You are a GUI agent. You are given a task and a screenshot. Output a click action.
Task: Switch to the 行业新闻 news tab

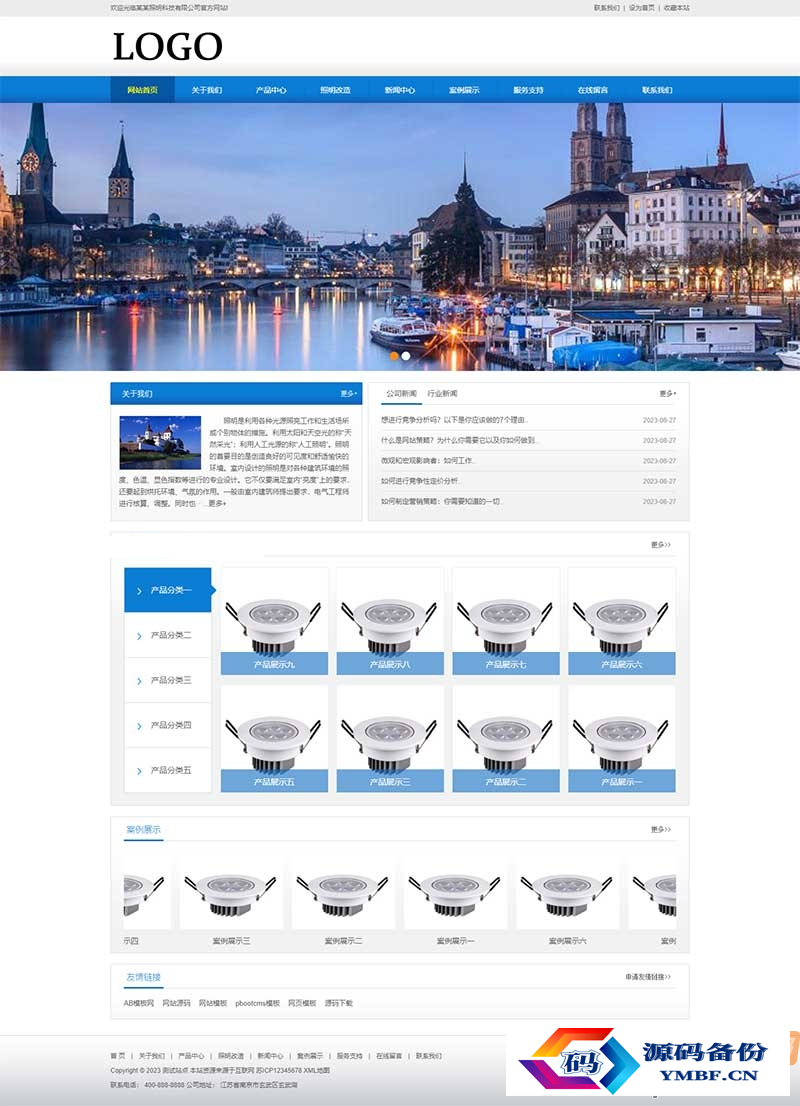tap(442, 394)
